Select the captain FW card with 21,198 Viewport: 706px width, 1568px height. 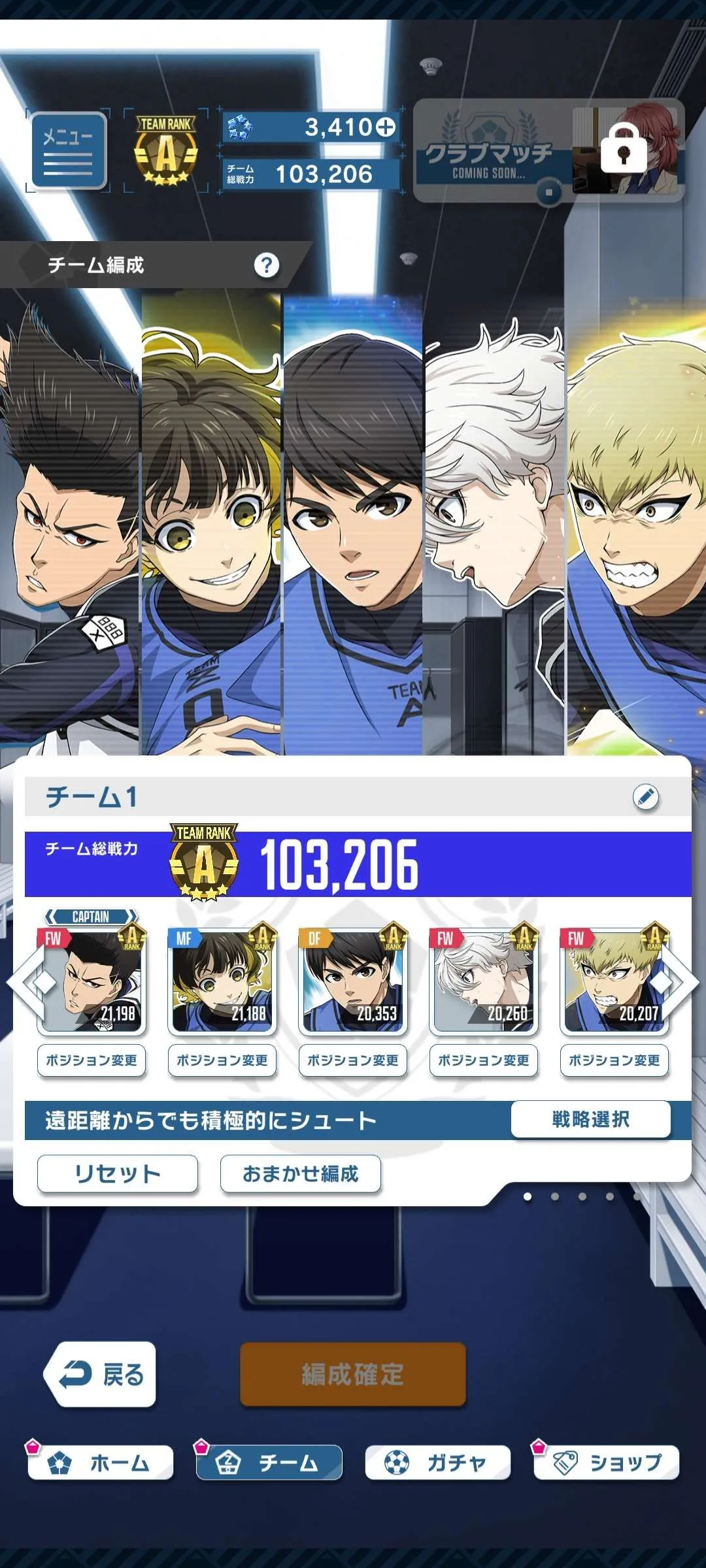tap(92, 981)
